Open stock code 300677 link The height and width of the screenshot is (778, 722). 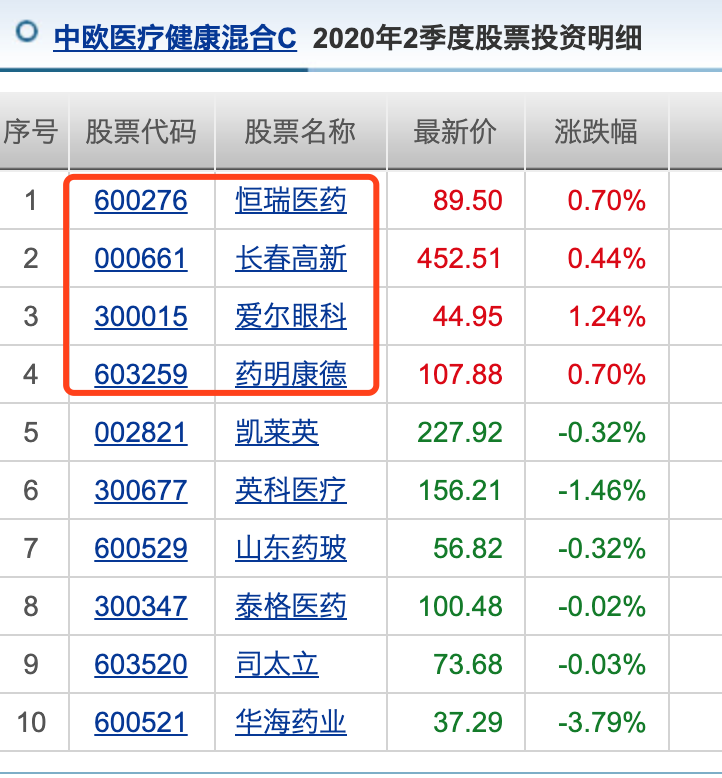(141, 490)
